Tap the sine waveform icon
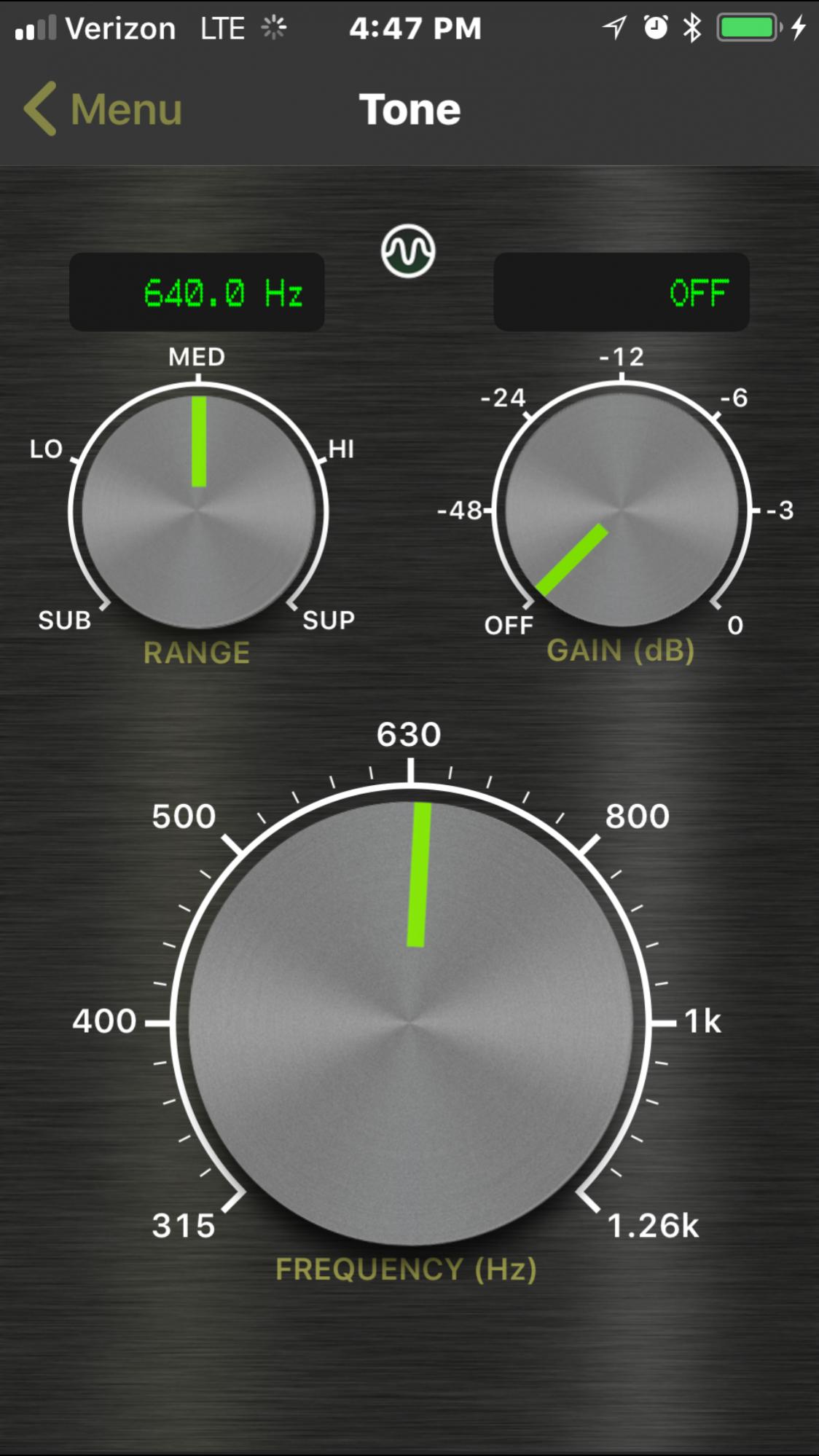The image size is (819, 1456). click(408, 251)
